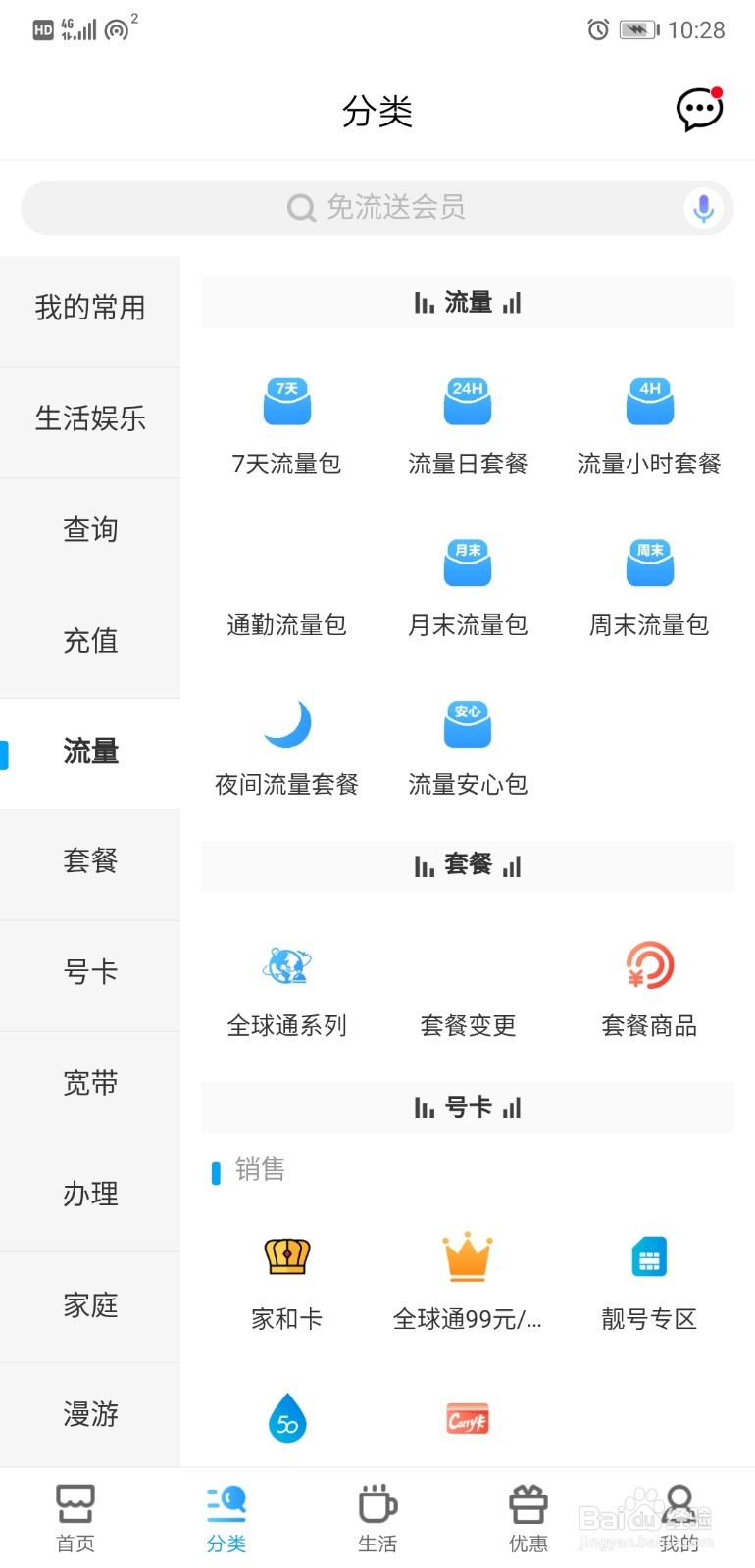The width and height of the screenshot is (755, 1568).
Task: Switch to 优惠 bottom tab
Action: click(x=528, y=1518)
